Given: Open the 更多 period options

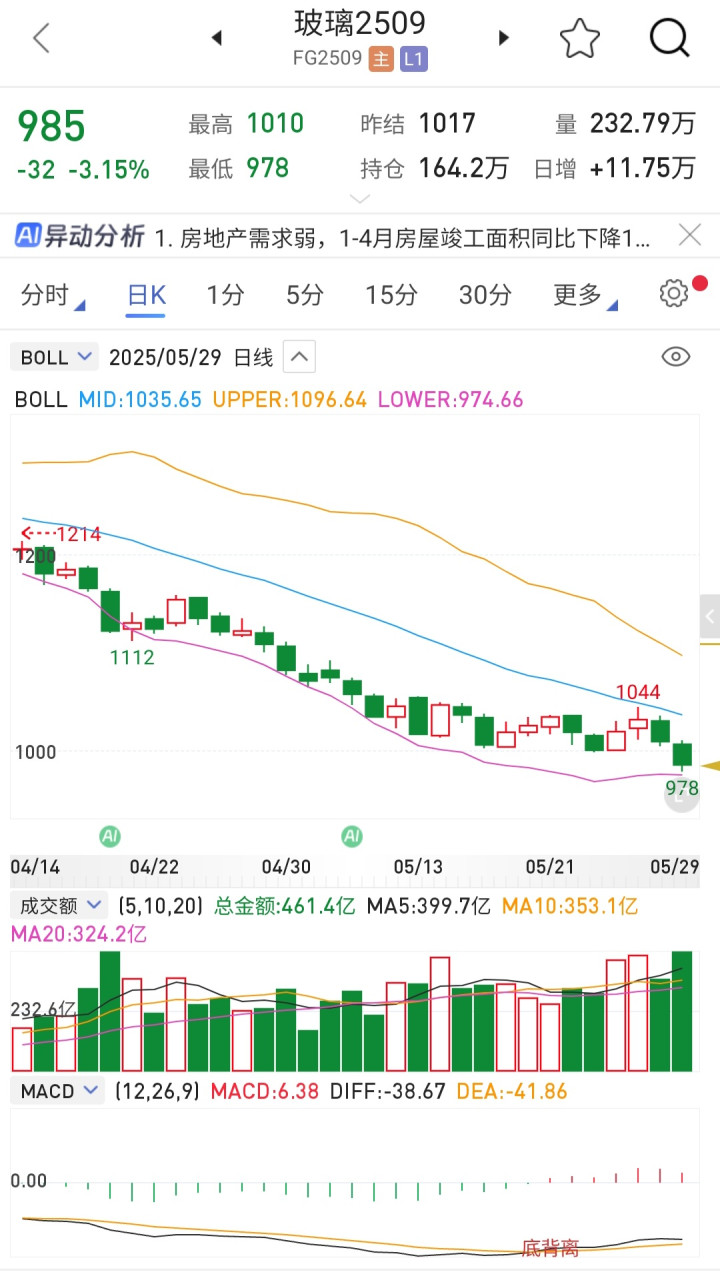Looking at the screenshot, I should (583, 295).
